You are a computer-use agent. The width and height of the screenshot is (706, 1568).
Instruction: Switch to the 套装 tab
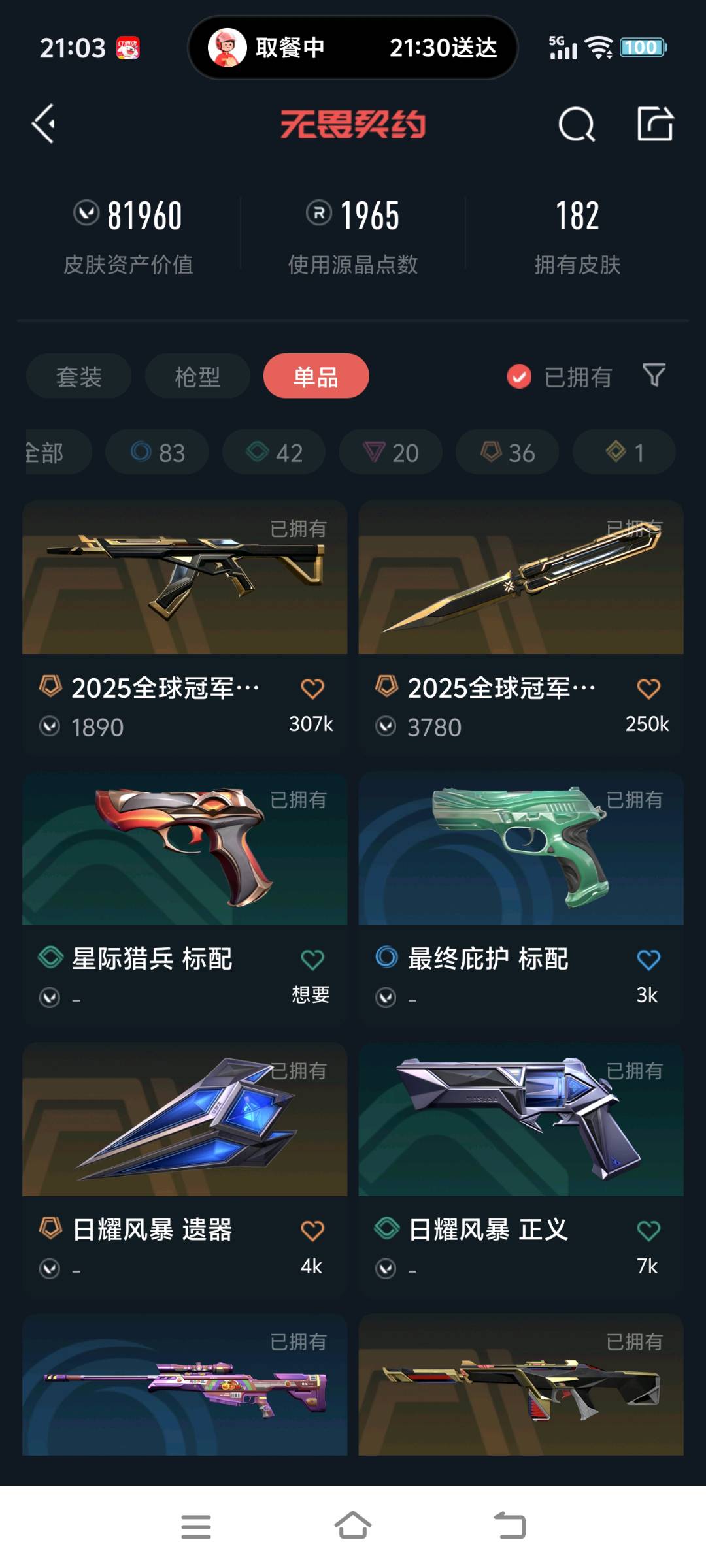point(79,376)
